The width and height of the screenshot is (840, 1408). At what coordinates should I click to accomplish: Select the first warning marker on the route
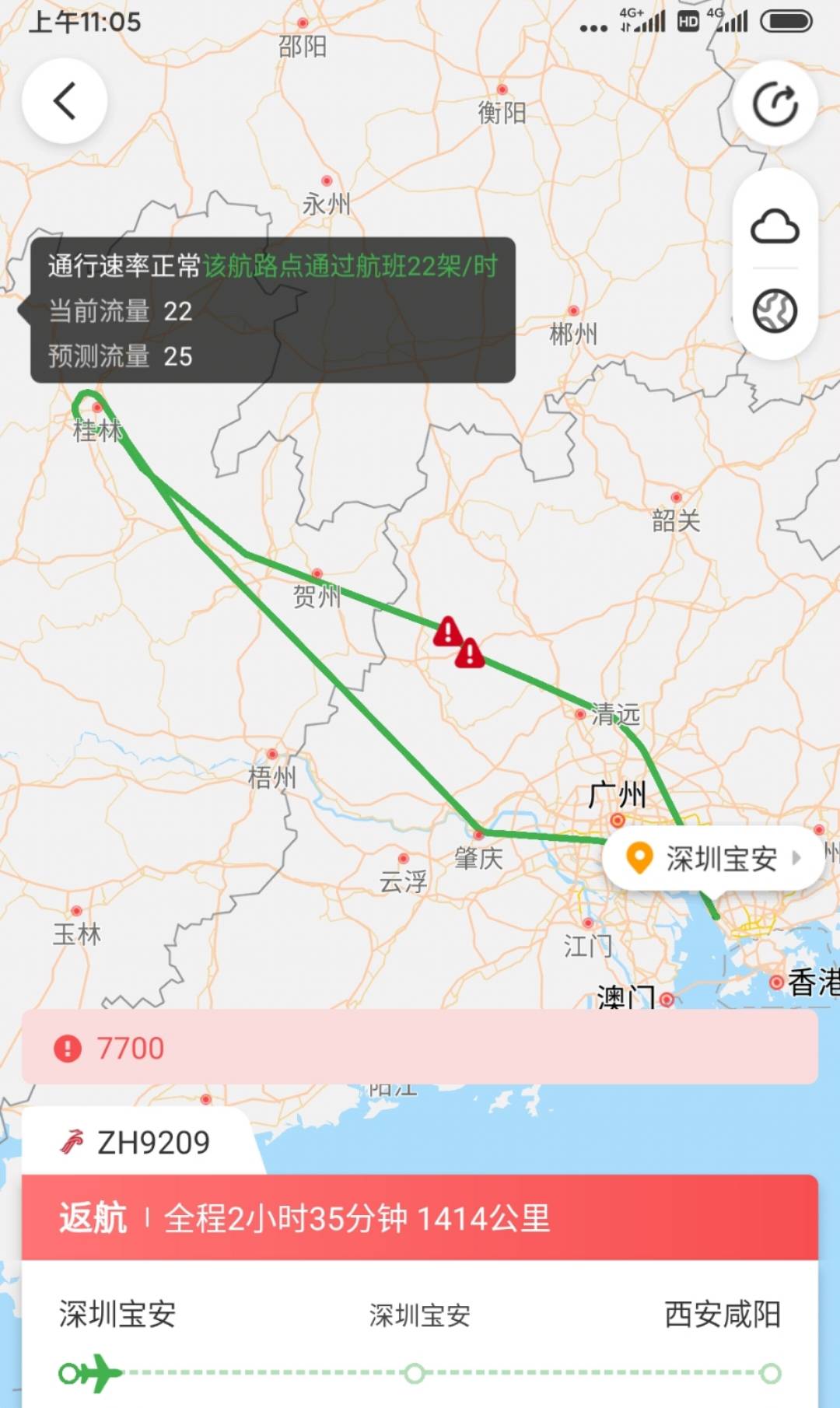click(446, 632)
